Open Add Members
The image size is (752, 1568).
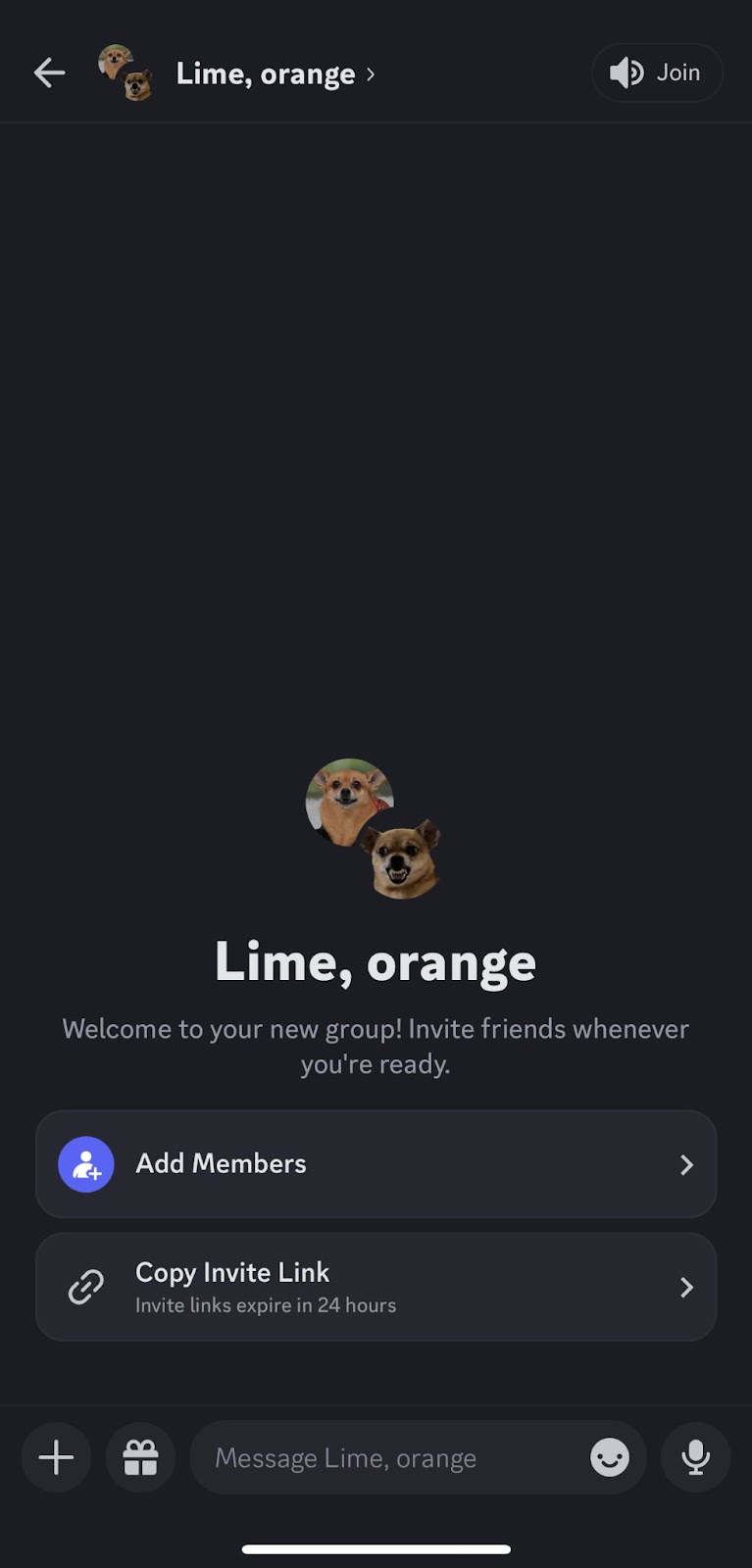tap(376, 1164)
